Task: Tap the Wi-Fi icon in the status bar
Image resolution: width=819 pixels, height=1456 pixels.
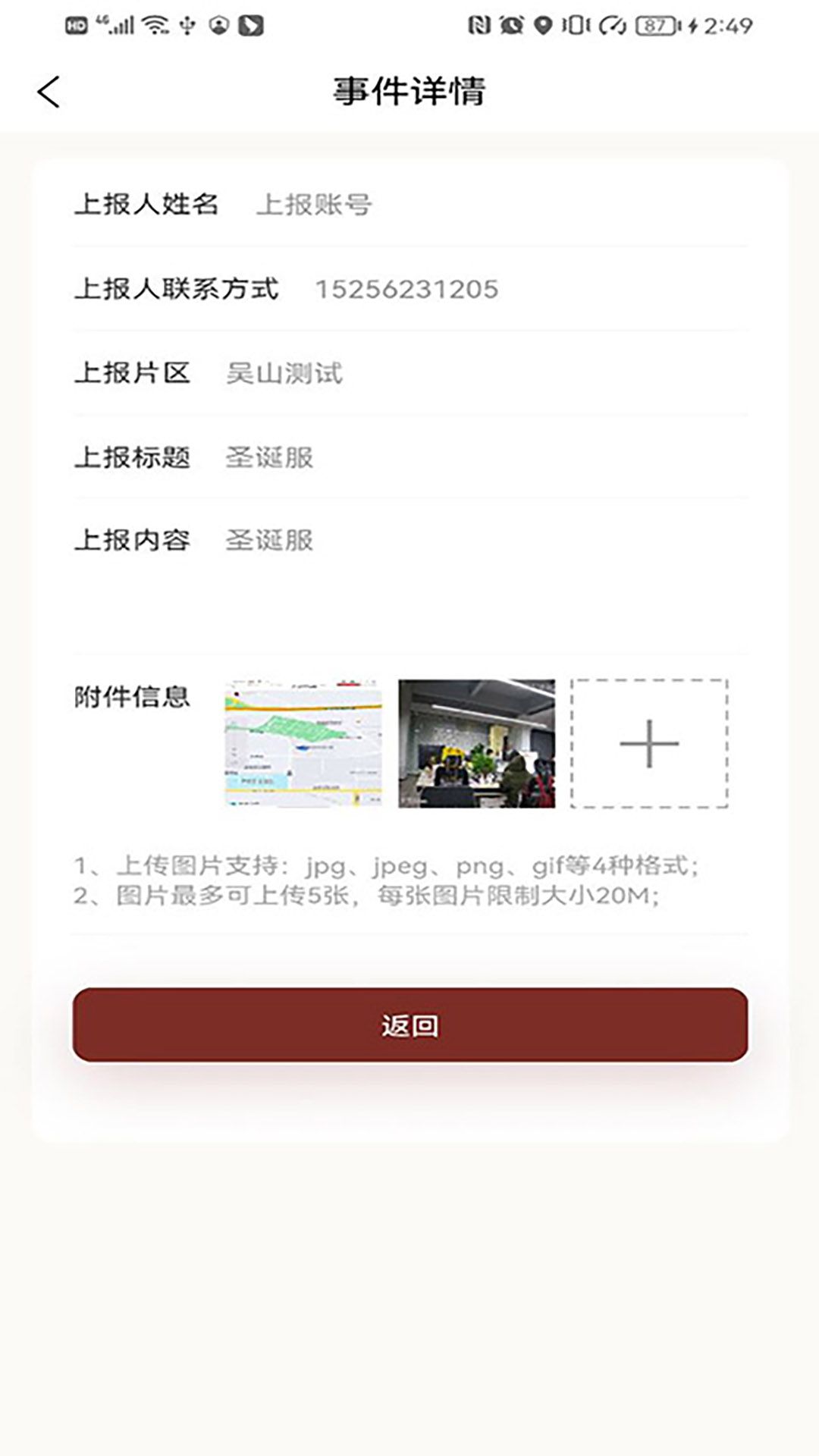Action: tap(155, 24)
